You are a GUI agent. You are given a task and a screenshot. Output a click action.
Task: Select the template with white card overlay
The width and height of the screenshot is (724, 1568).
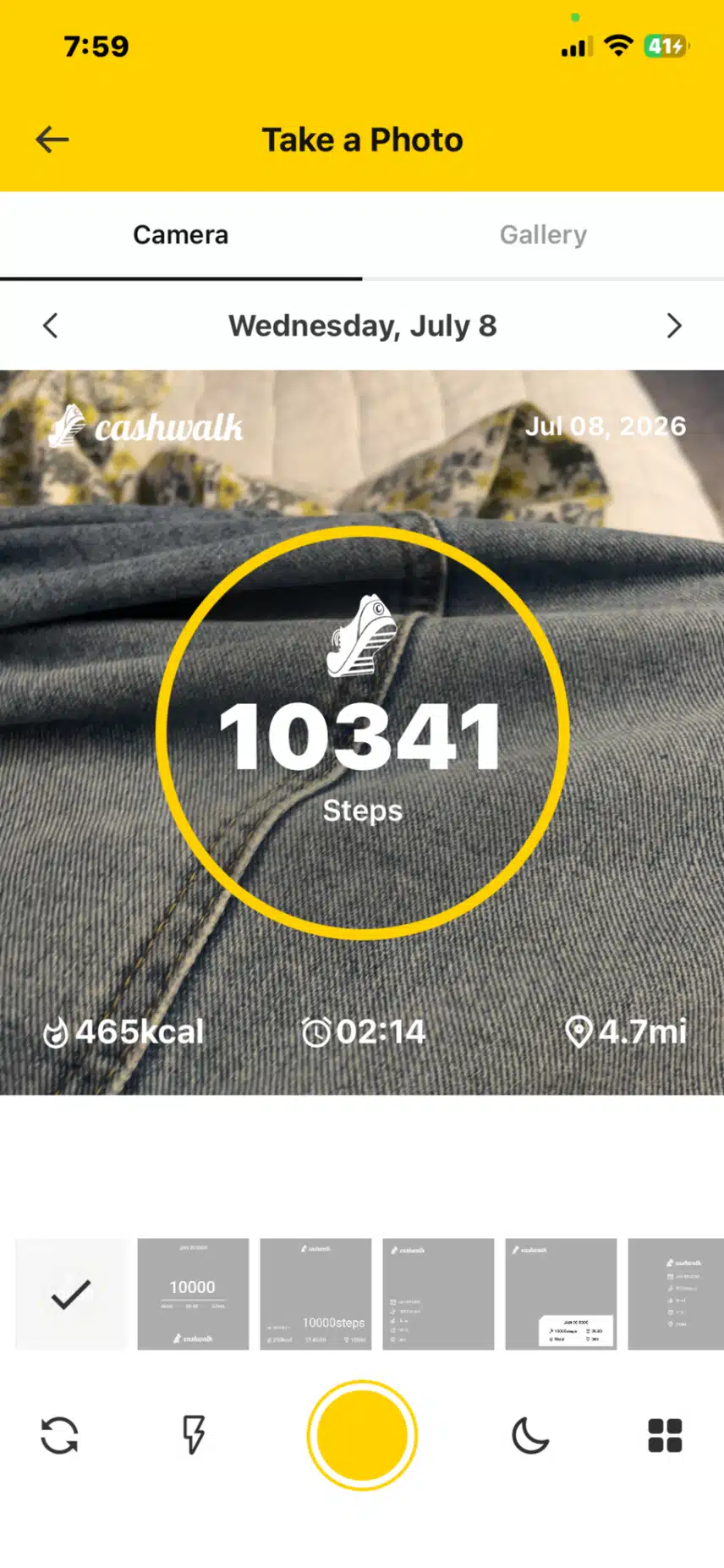pyautogui.click(x=561, y=1294)
